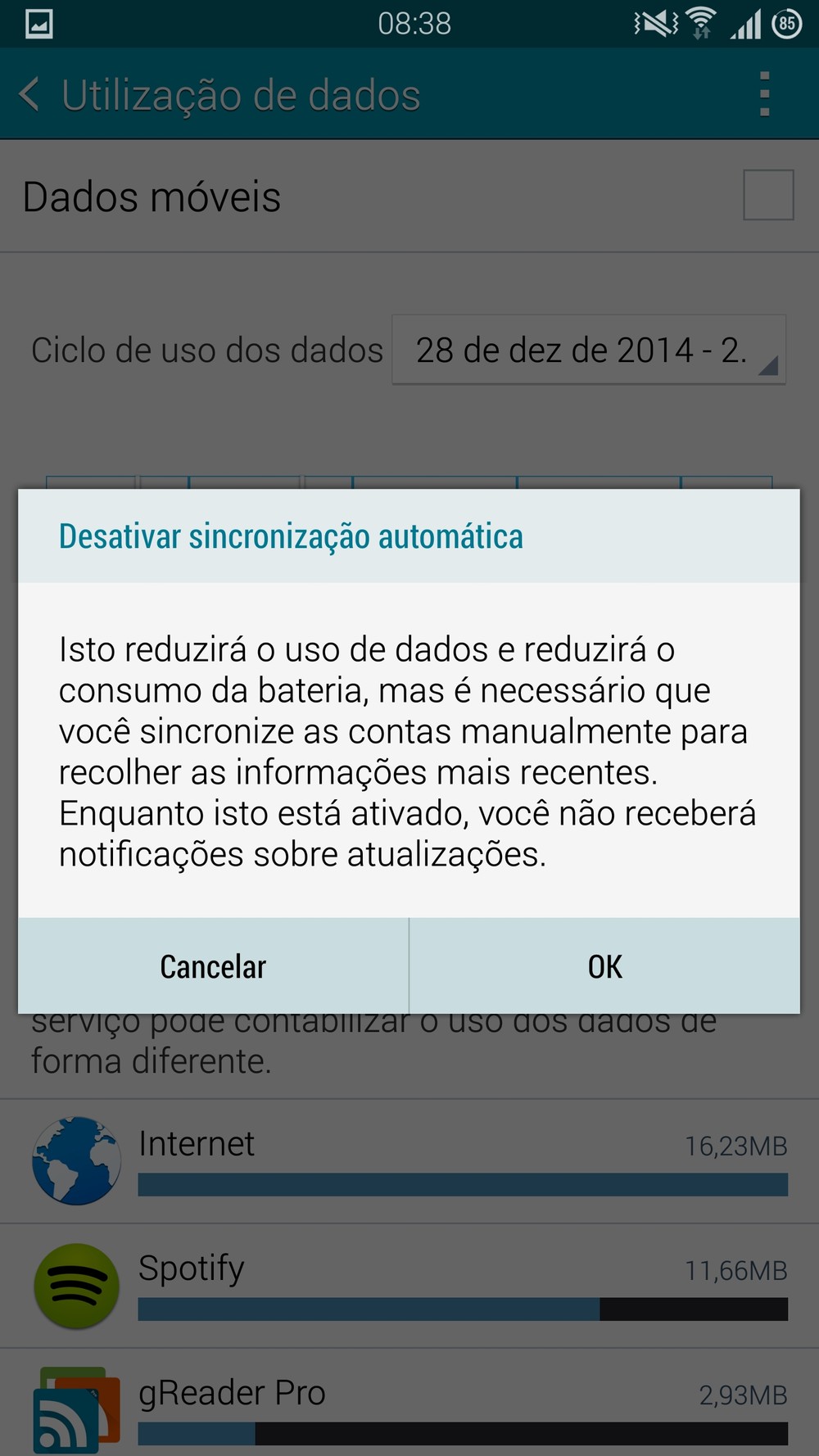
Task: Cancel disabling automatic sync
Action: tap(213, 966)
